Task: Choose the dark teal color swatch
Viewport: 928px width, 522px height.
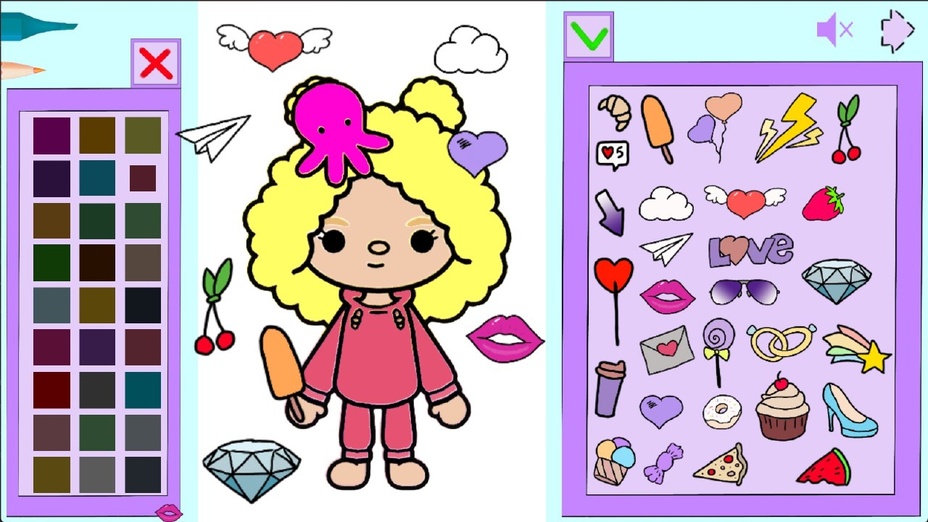Action: coord(97,178)
